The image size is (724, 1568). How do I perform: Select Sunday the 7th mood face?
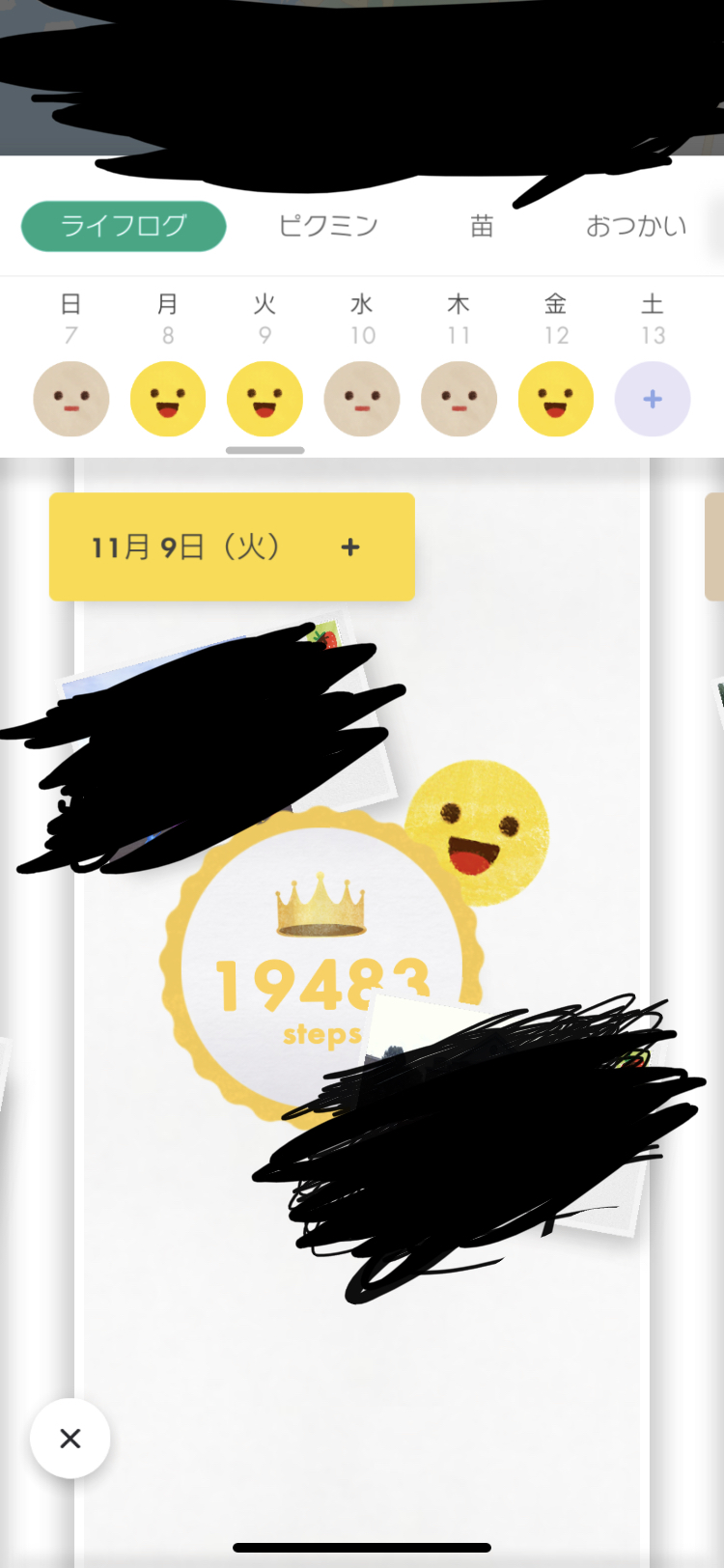click(71, 399)
